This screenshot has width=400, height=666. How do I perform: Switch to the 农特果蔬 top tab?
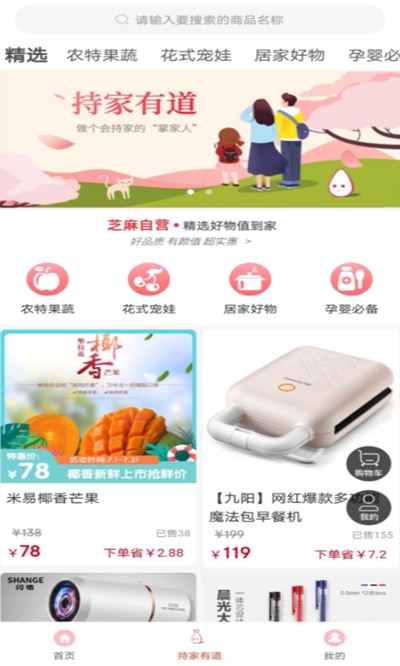click(102, 56)
